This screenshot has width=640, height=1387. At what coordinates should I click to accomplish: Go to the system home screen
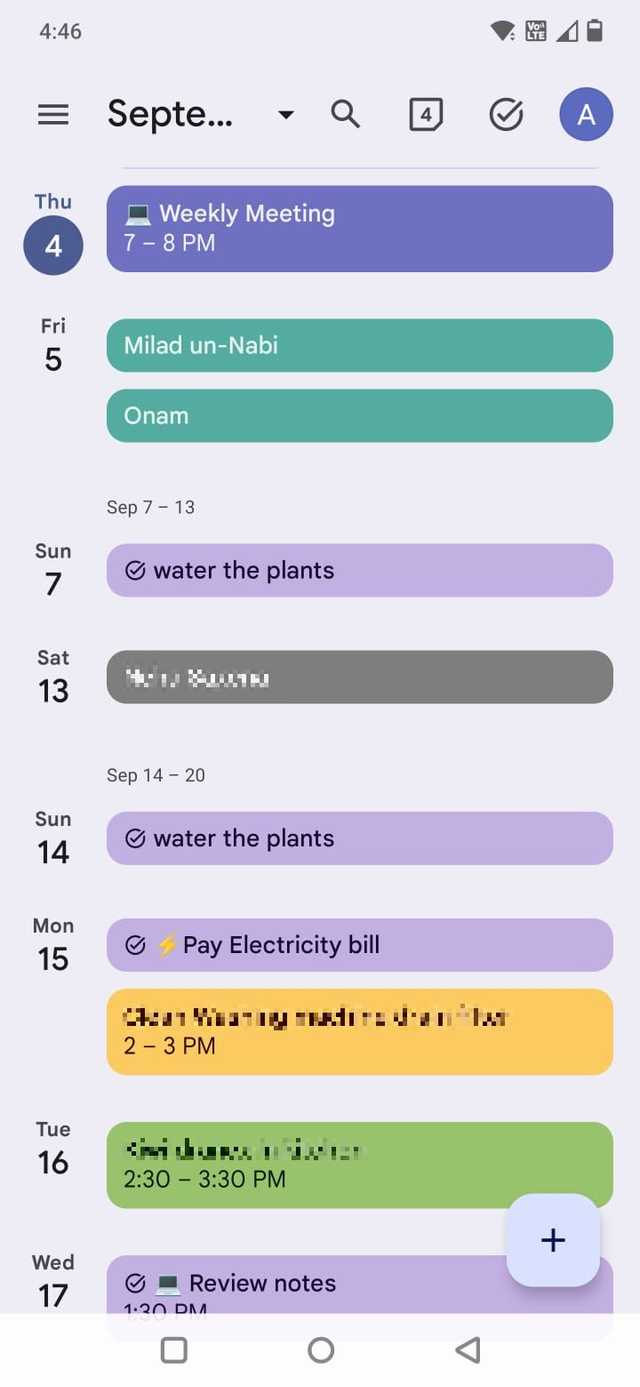321,1350
